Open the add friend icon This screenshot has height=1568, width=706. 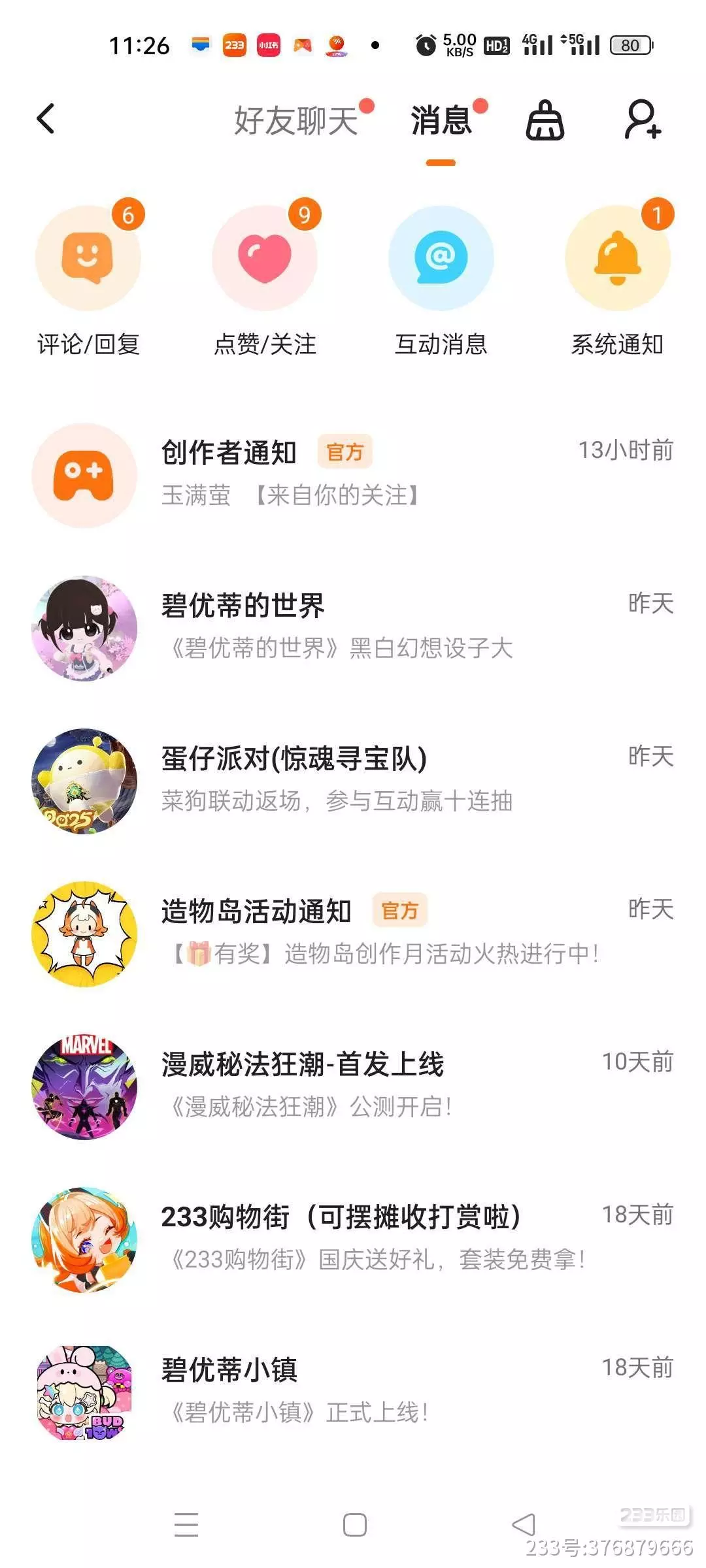click(643, 120)
